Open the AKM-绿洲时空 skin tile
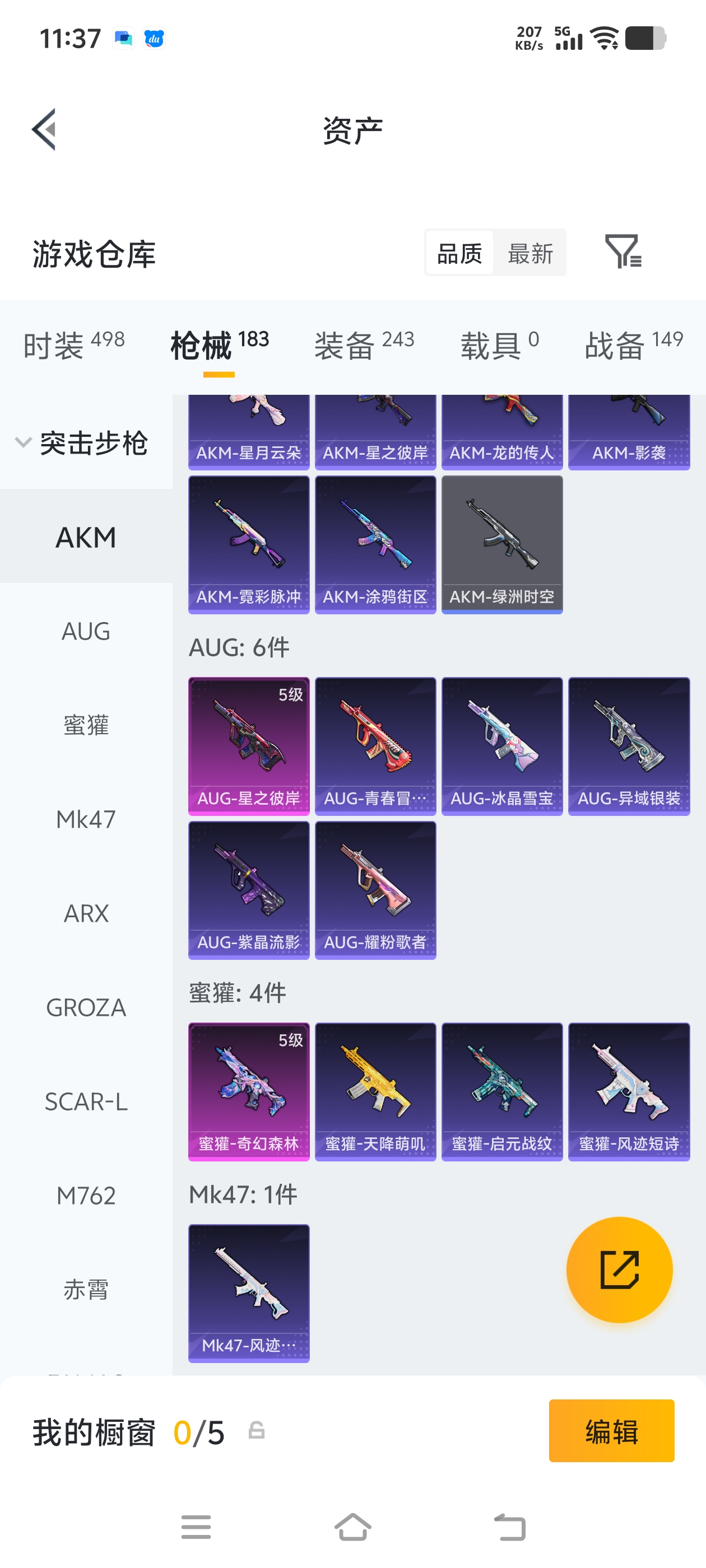Screen dimensions: 706x1568 [502, 545]
